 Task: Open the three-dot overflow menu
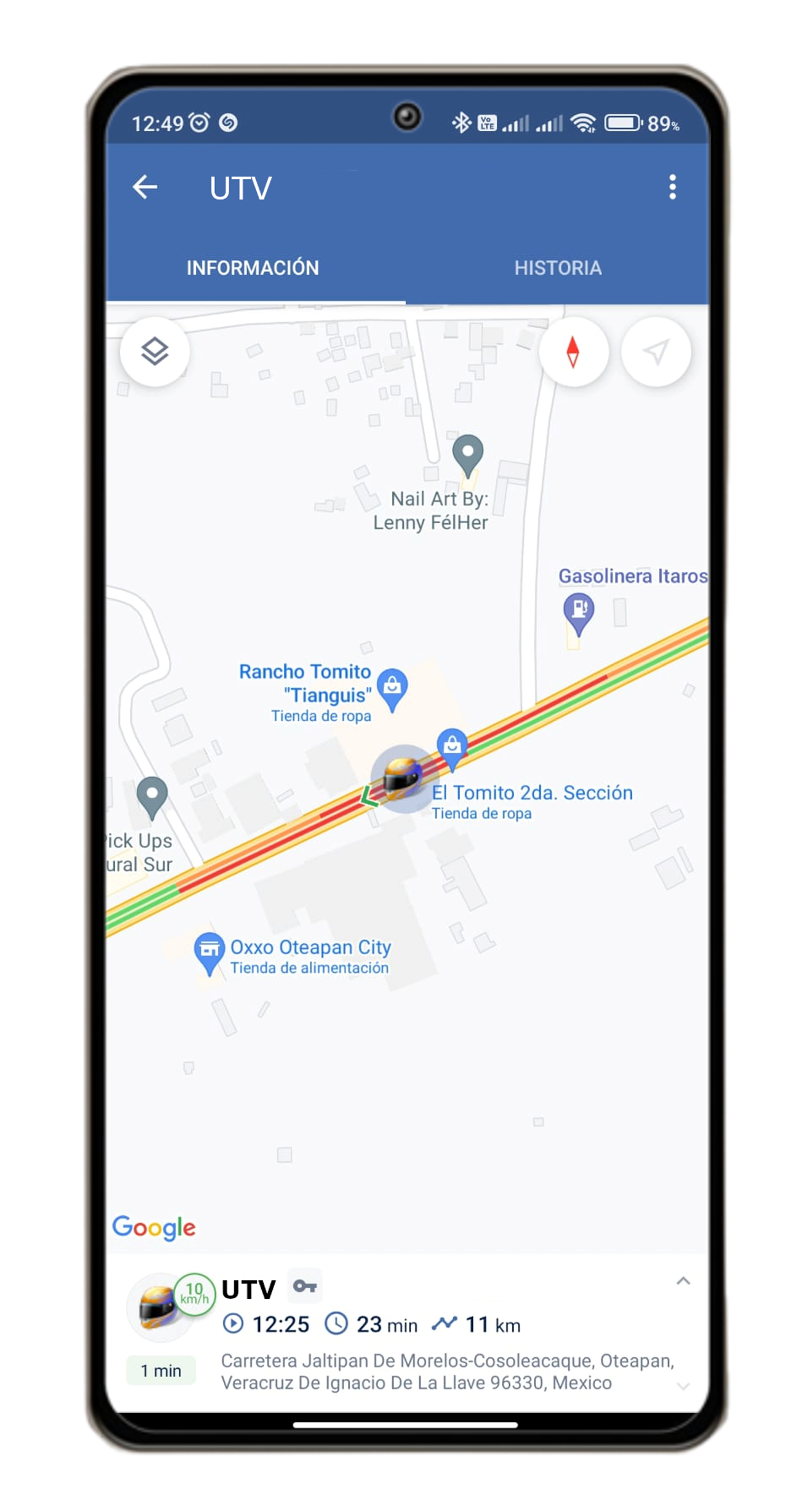[672, 187]
